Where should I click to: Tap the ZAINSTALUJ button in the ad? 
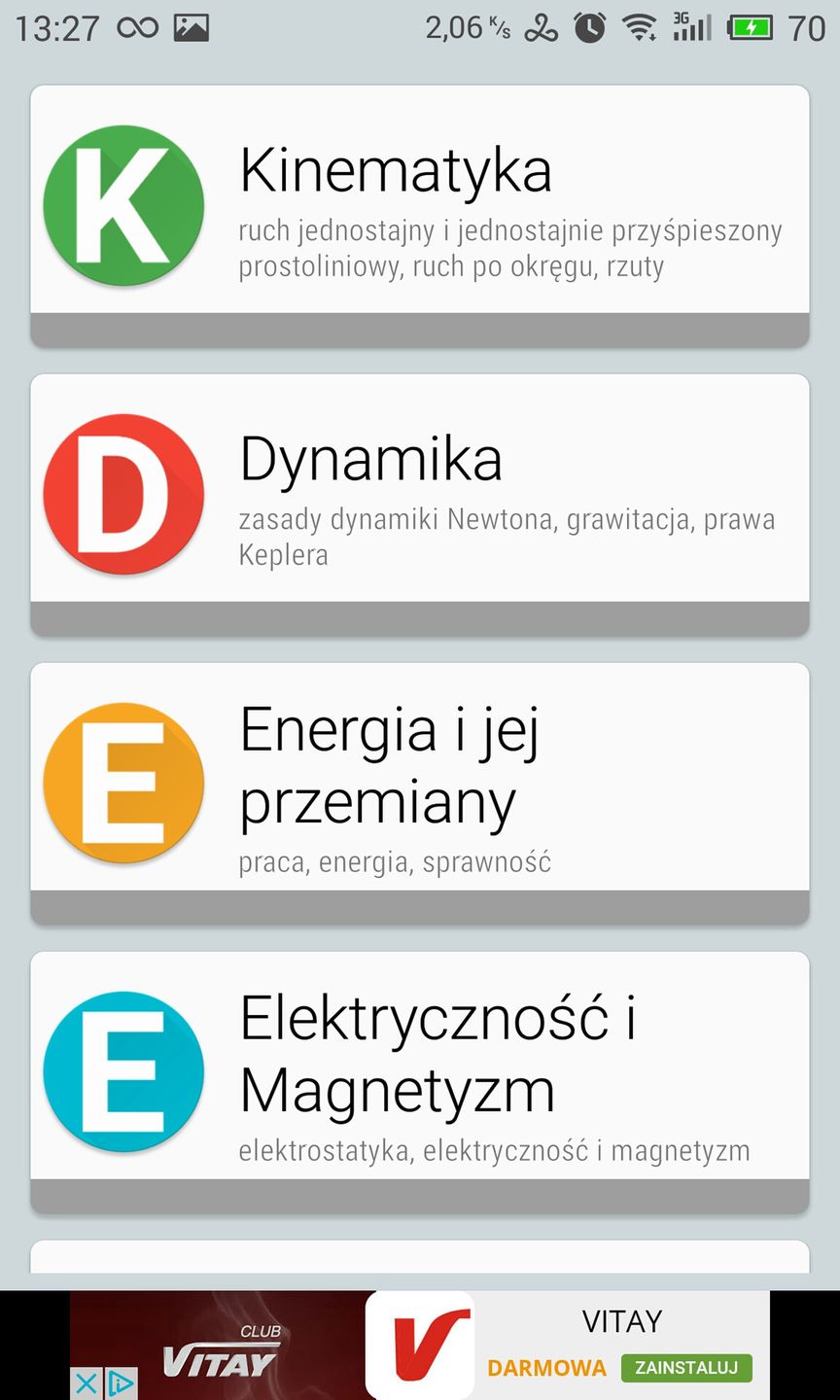pos(685,1367)
